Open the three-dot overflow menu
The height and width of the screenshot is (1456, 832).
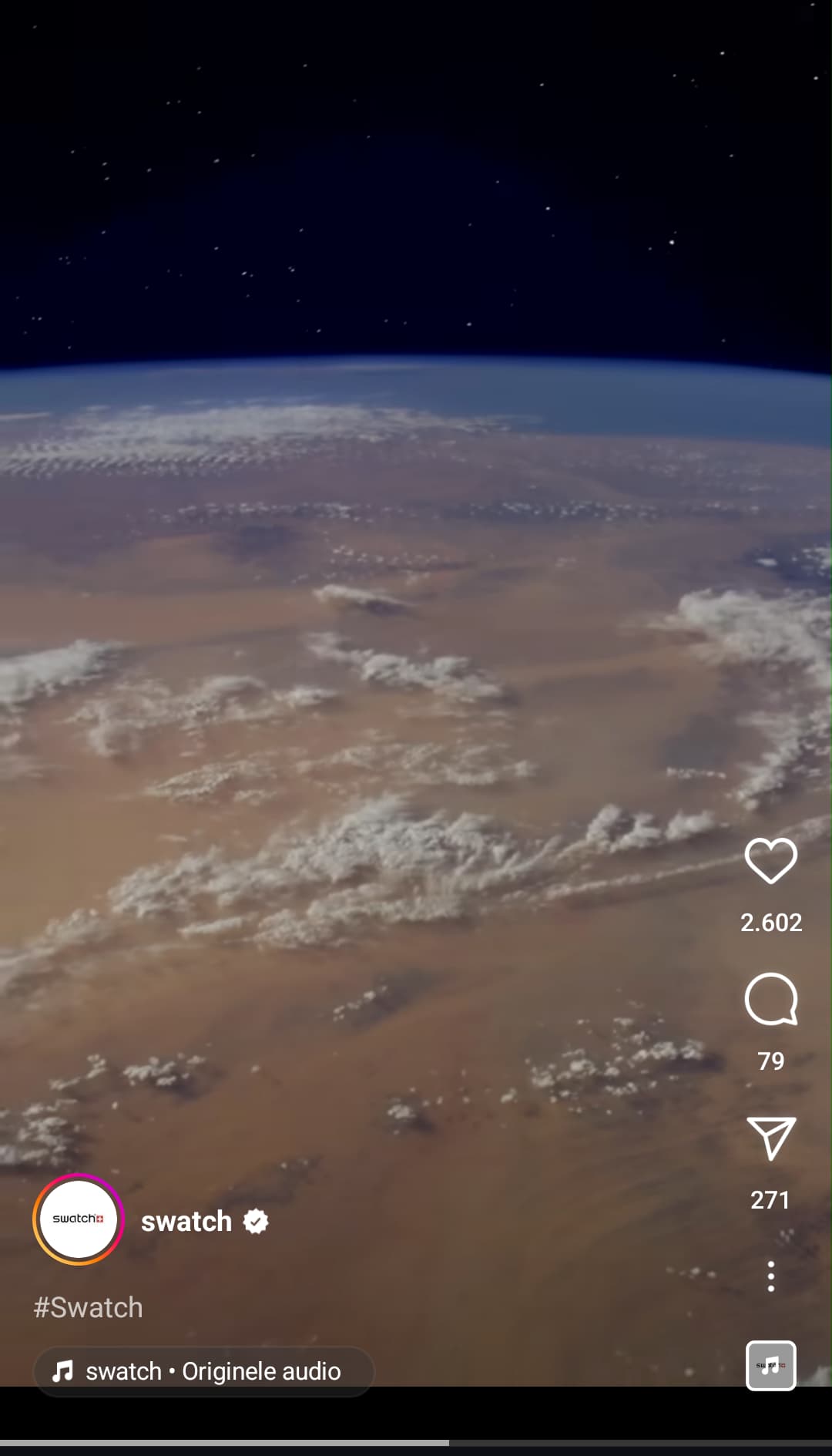point(770,1276)
